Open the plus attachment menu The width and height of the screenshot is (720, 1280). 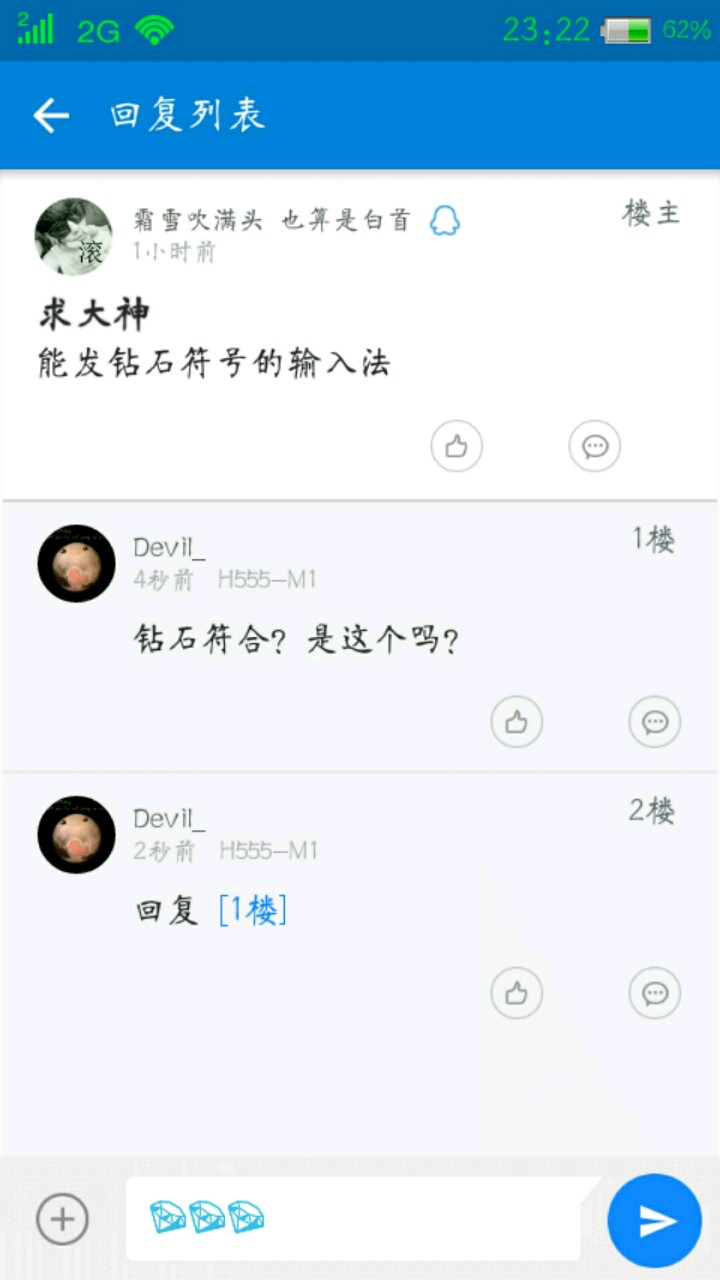click(x=62, y=1219)
